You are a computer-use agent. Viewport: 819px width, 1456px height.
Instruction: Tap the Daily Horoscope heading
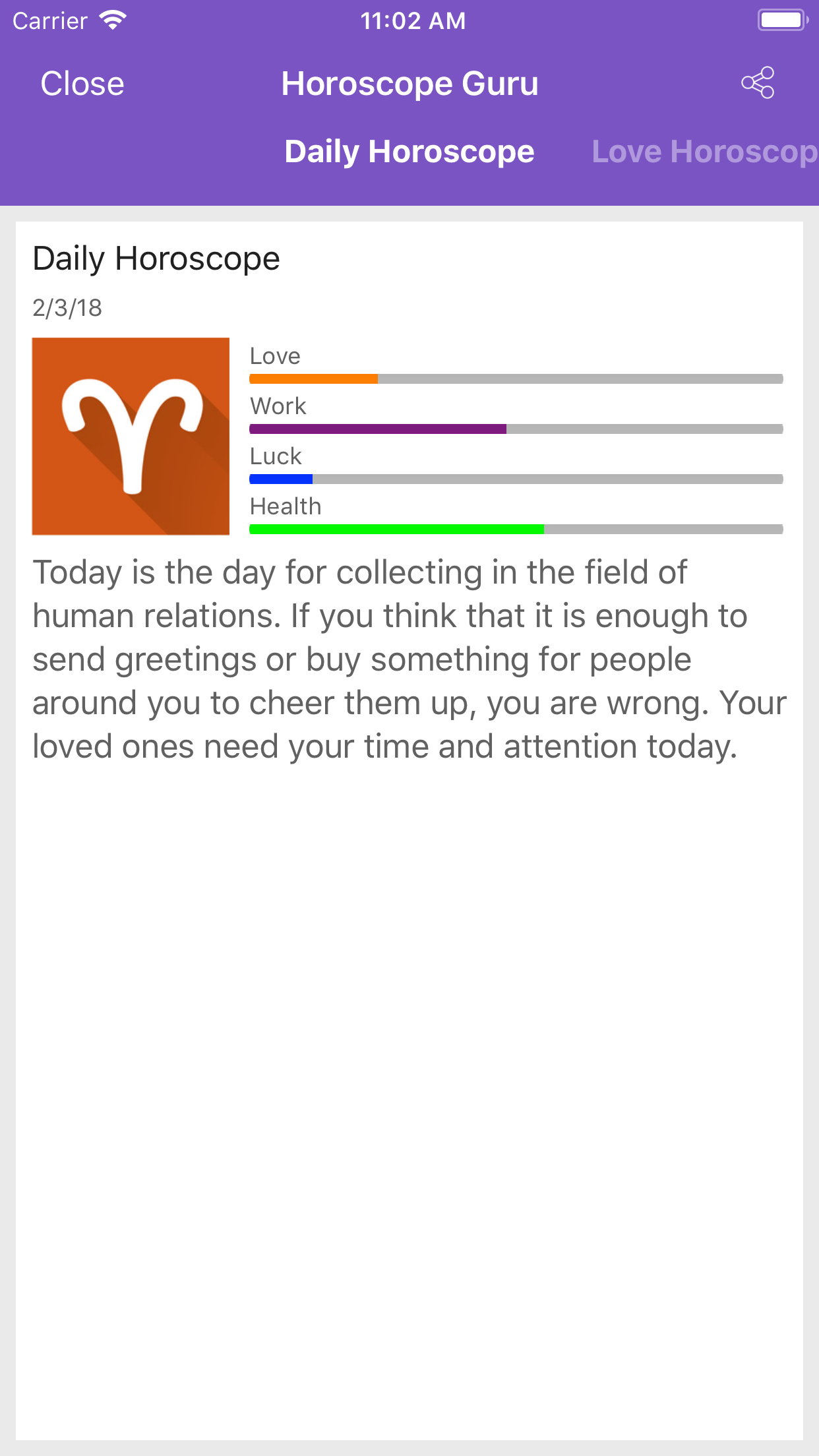[x=156, y=259]
